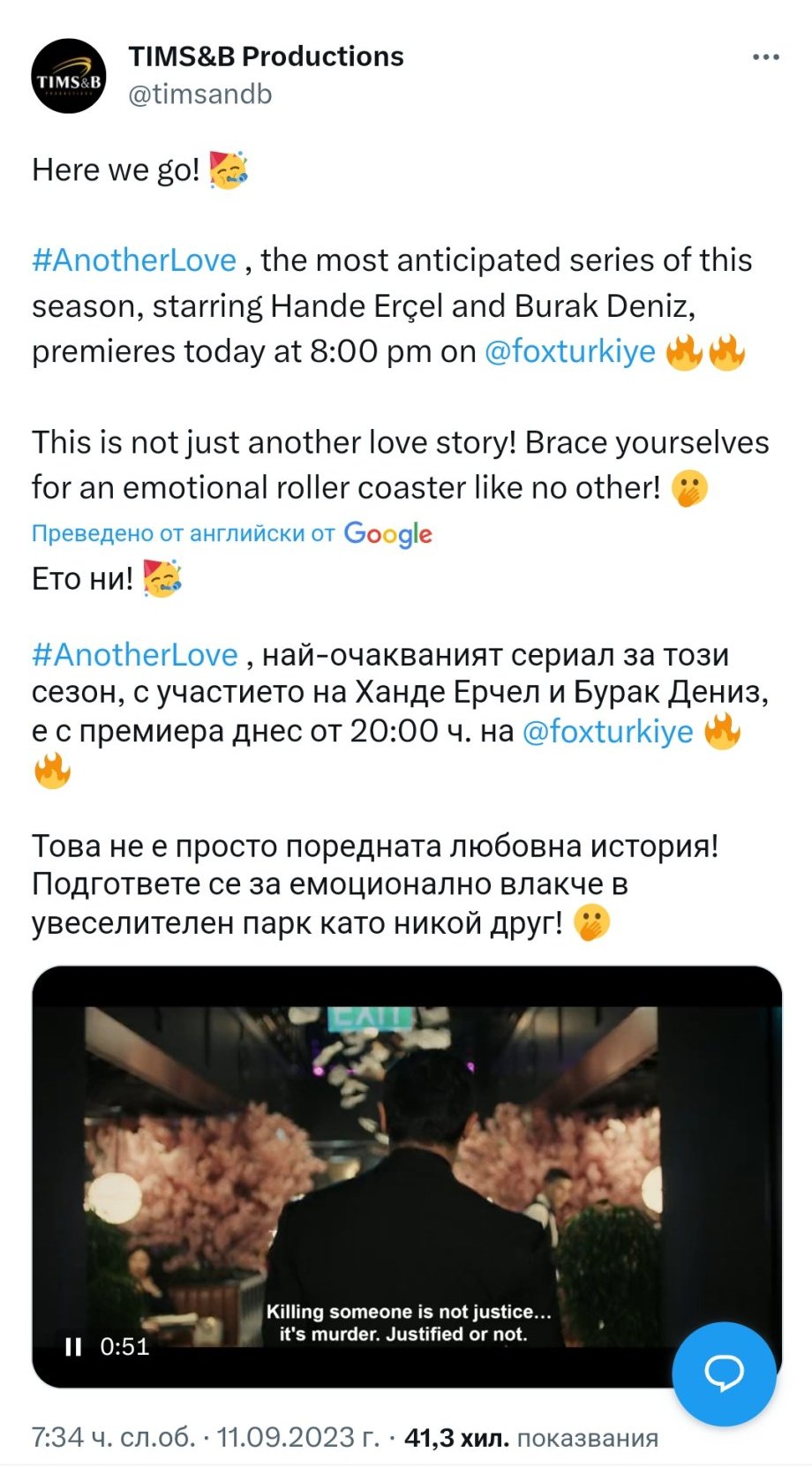The height and width of the screenshot is (1475, 812).
Task: Open the first #AnotherLove hashtag in English text
Action: 134,260
